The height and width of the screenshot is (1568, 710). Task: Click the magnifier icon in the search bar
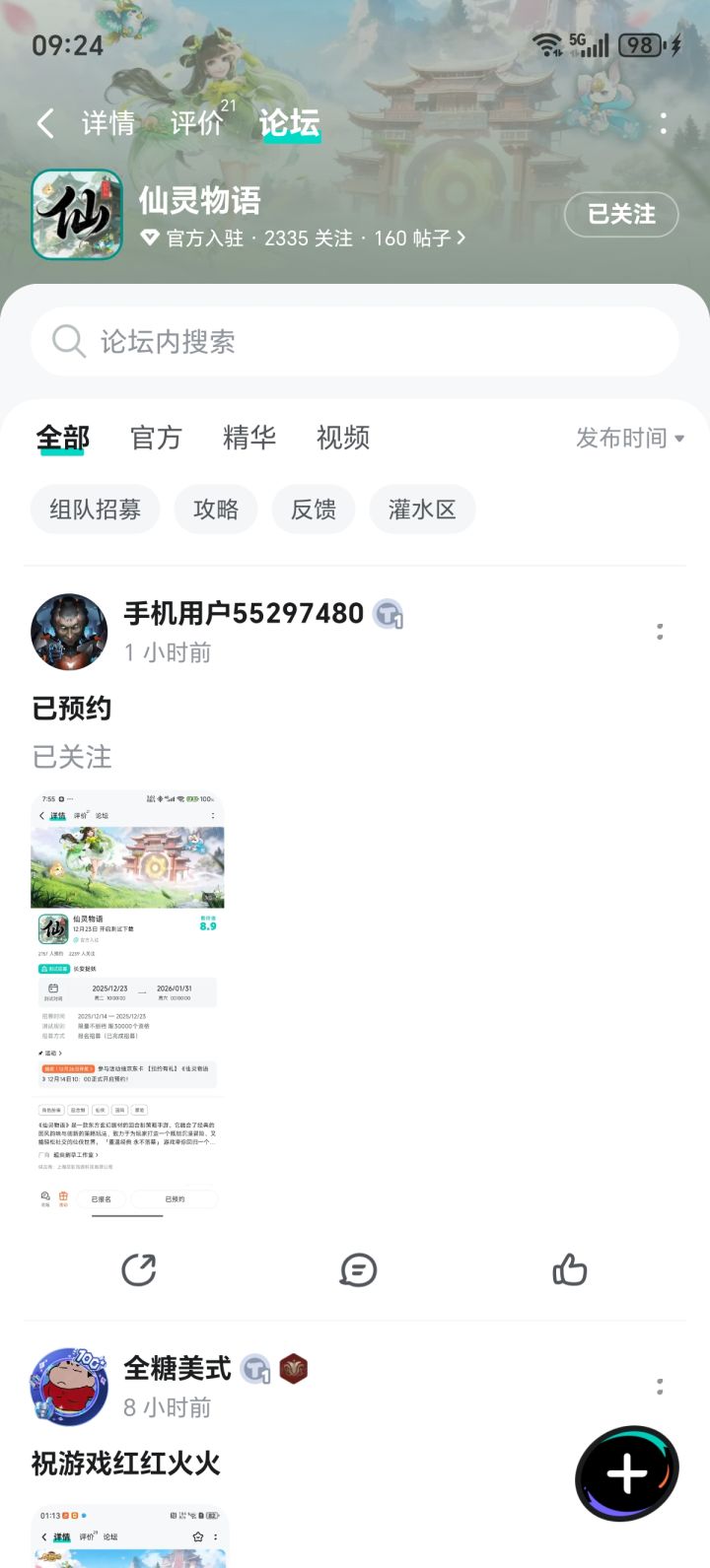[67, 340]
